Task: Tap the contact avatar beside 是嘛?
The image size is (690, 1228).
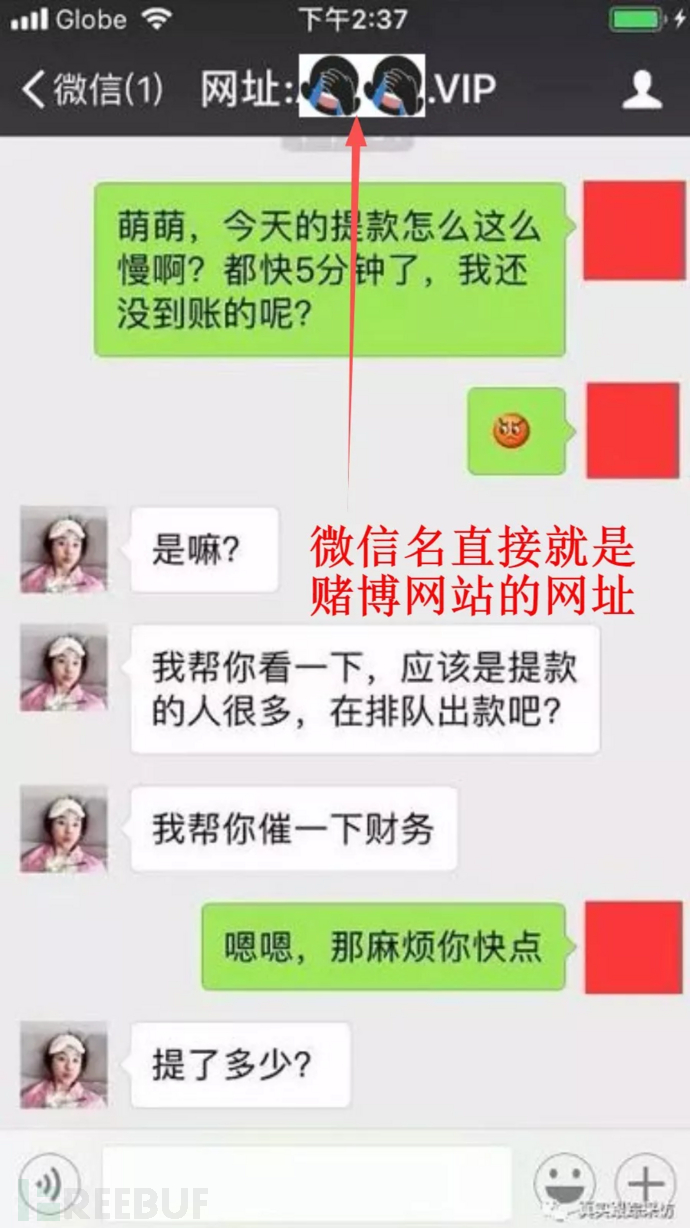Action: [64, 549]
